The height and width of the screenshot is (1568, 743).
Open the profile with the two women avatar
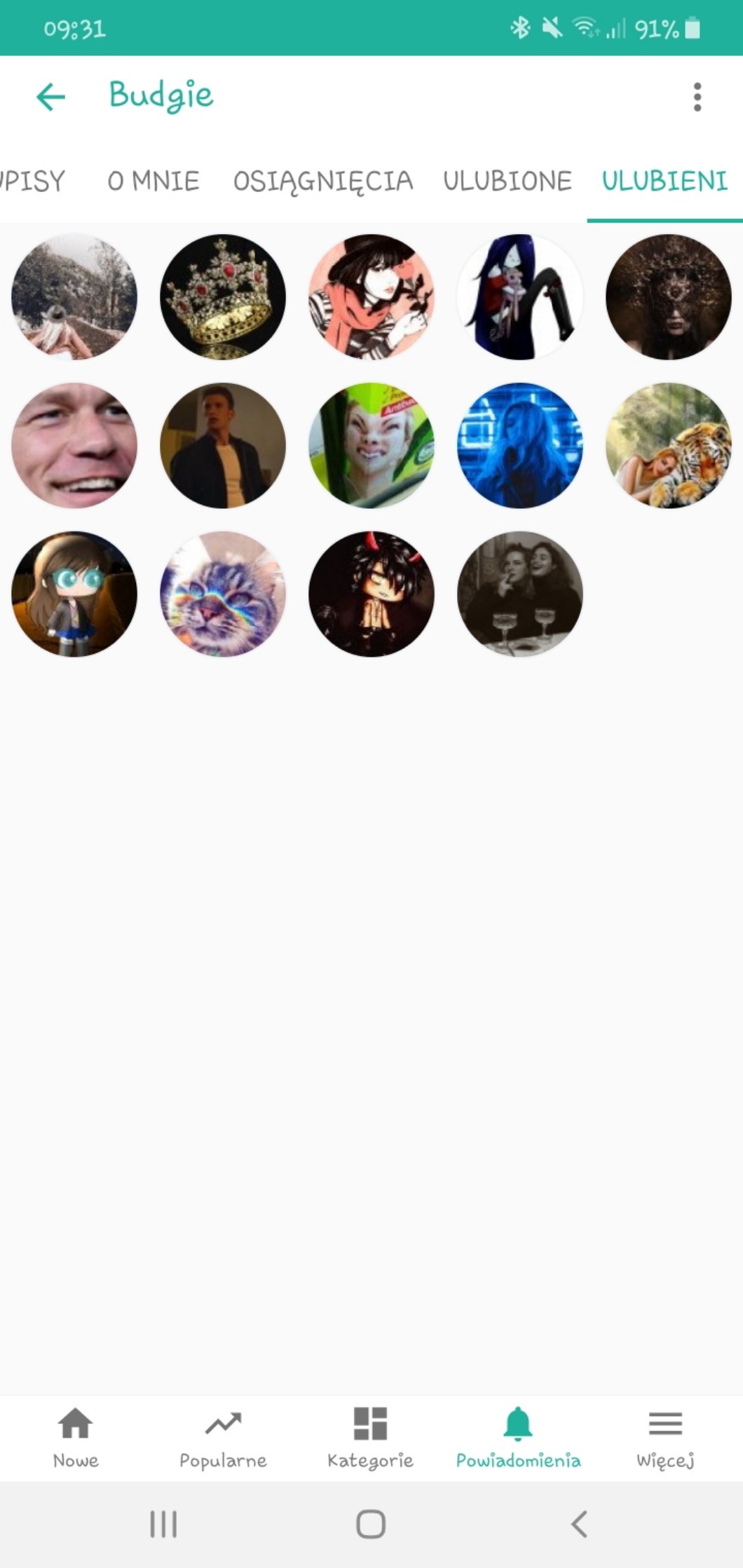519,594
